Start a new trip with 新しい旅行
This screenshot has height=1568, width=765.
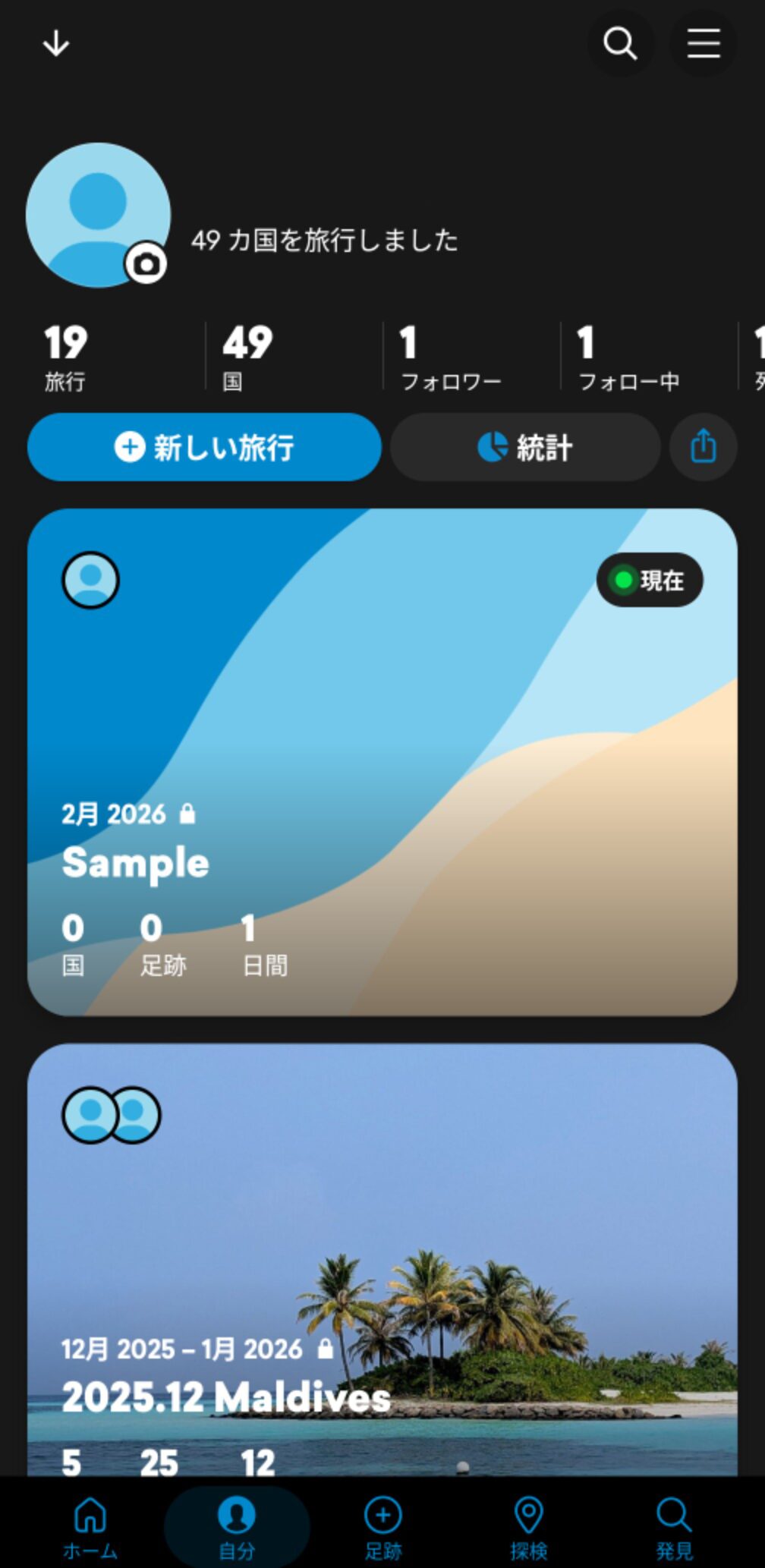click(204, 447)
